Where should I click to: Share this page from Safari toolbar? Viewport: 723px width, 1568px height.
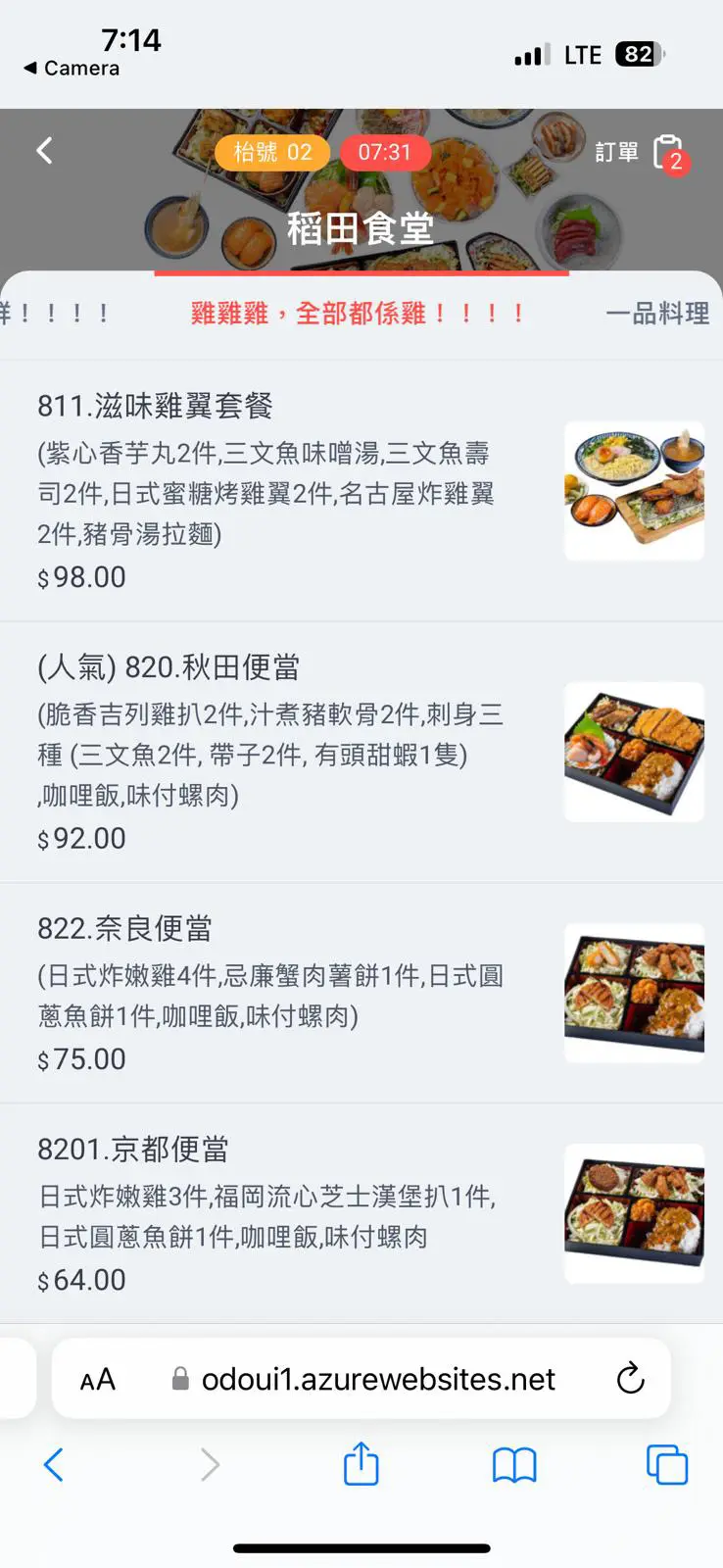tap(361, 1464)
